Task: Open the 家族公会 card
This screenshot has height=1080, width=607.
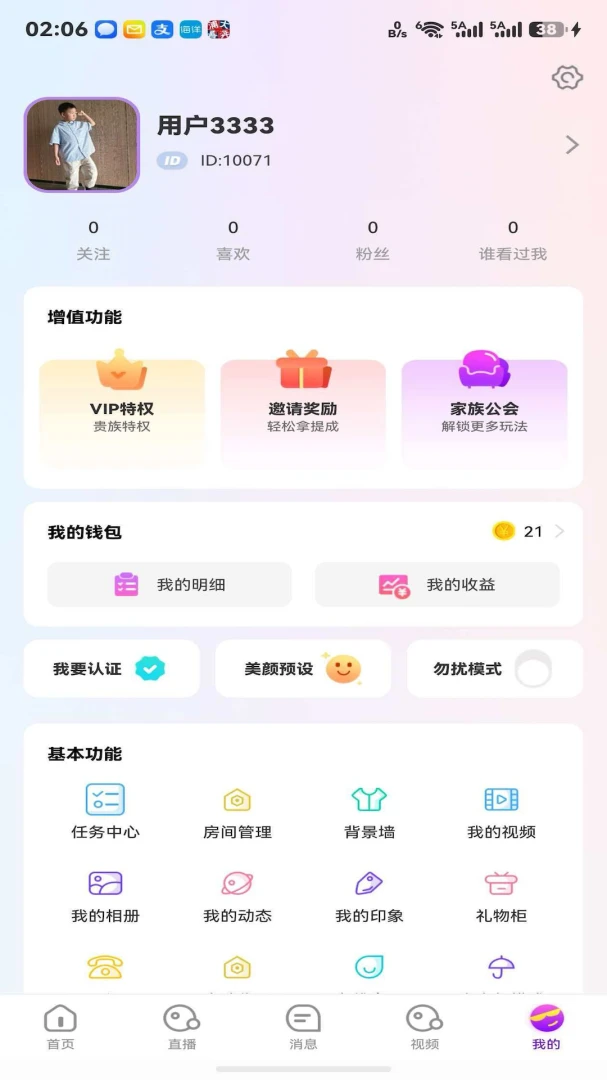Action: pos(484,410)
